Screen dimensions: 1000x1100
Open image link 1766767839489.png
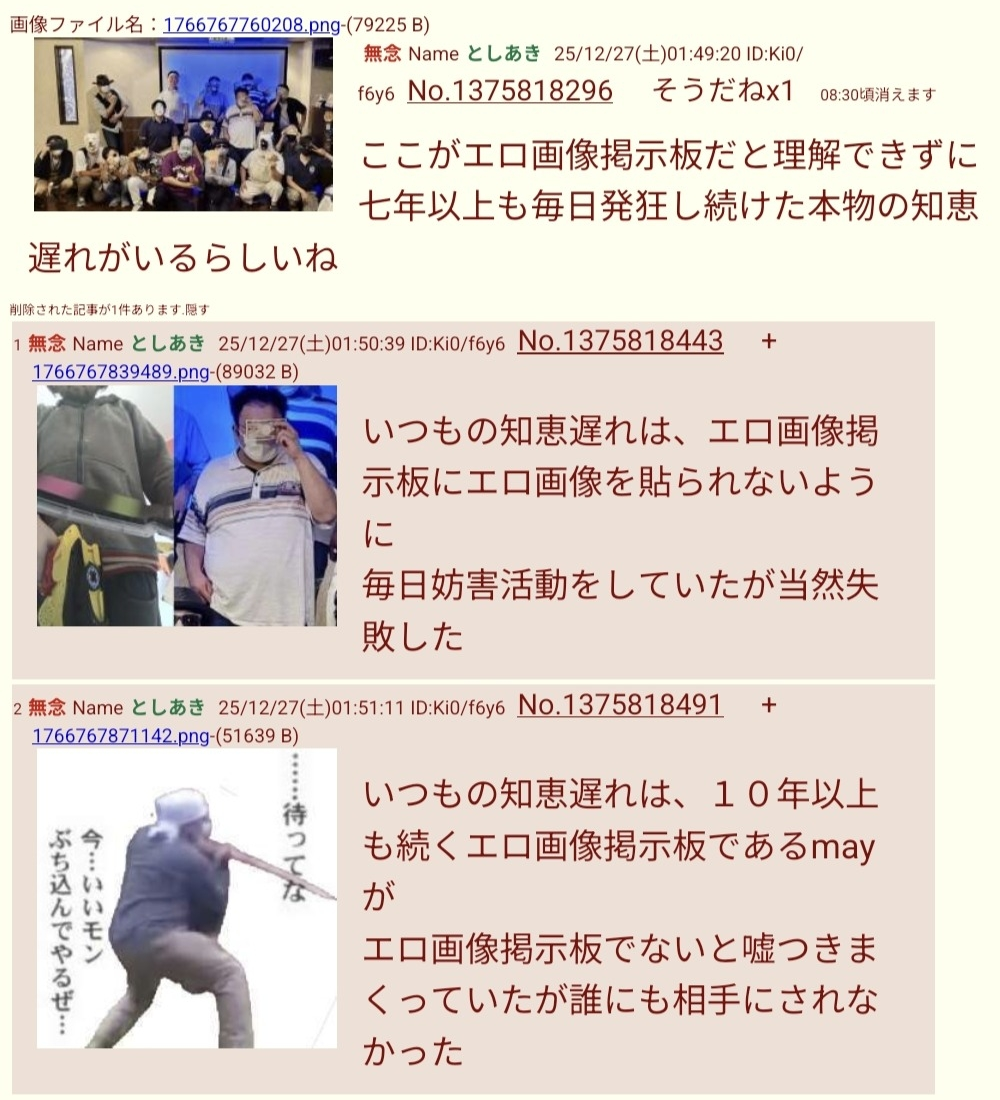tap(120, 372)
